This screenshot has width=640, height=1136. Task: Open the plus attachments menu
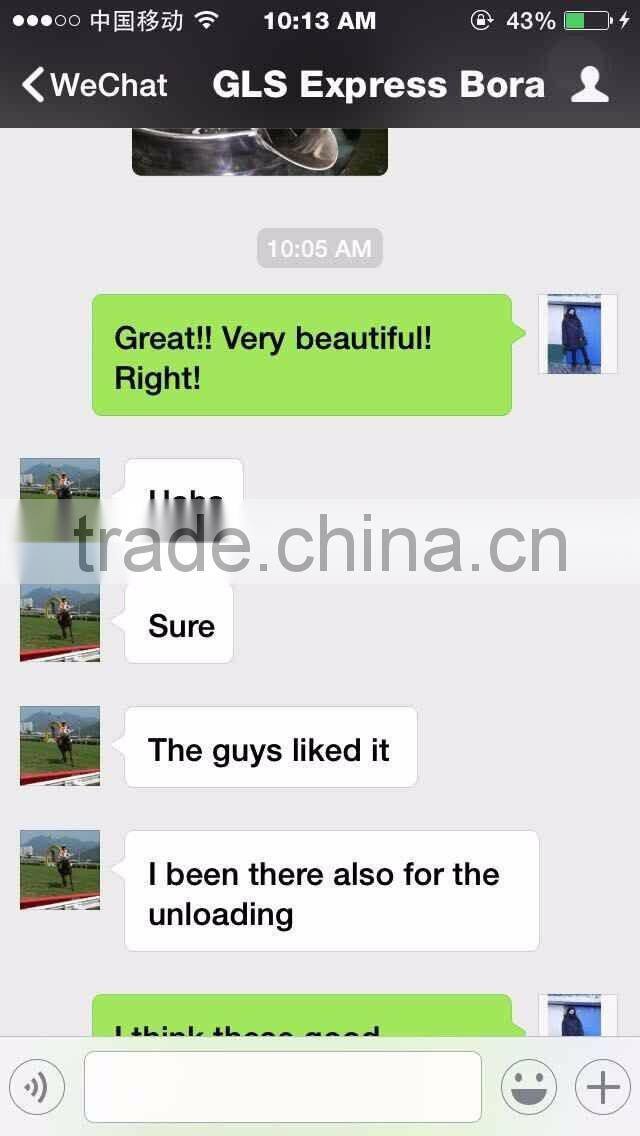coord(602,1087)
